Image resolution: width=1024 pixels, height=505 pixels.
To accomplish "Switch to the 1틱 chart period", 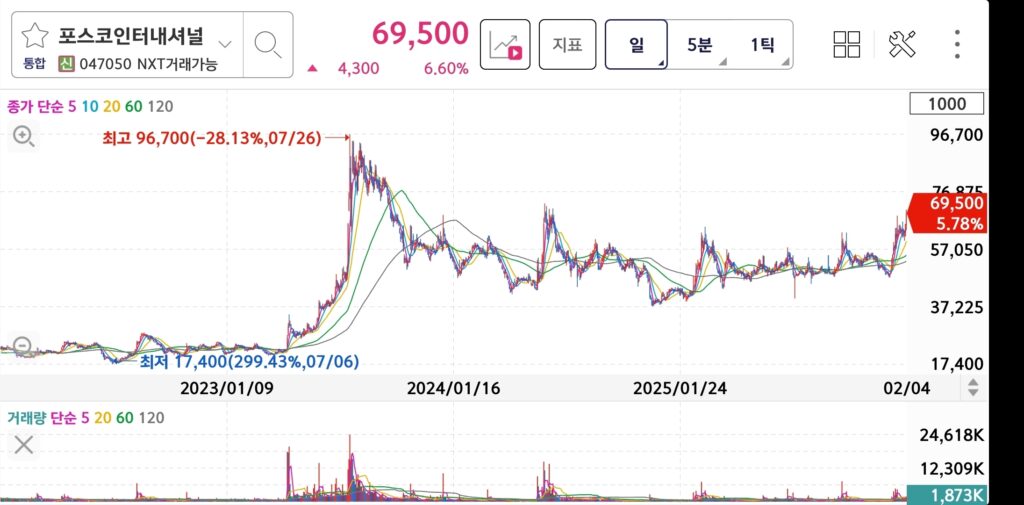I will tap(762, 44).
